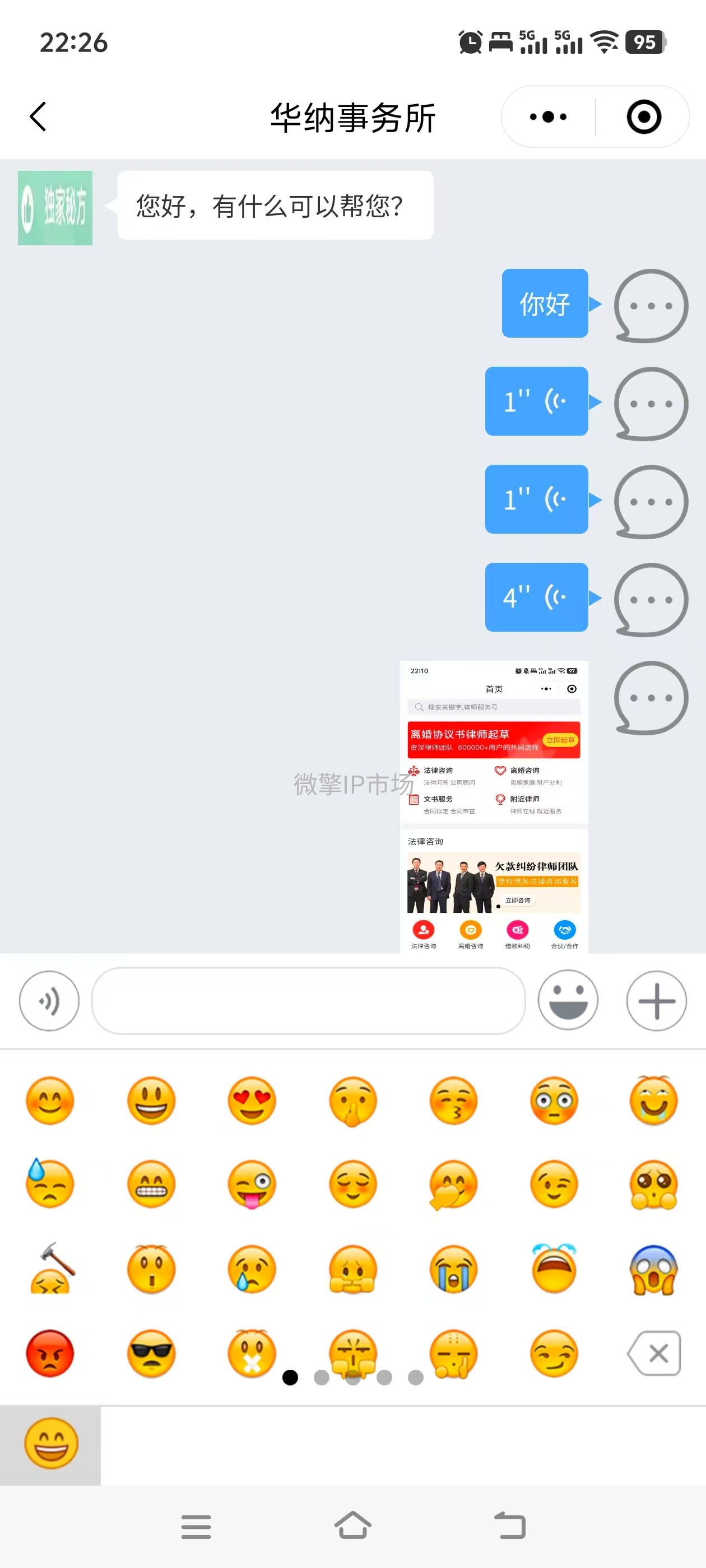
Task: Select the default emoji set tab
Action: 50,1444
